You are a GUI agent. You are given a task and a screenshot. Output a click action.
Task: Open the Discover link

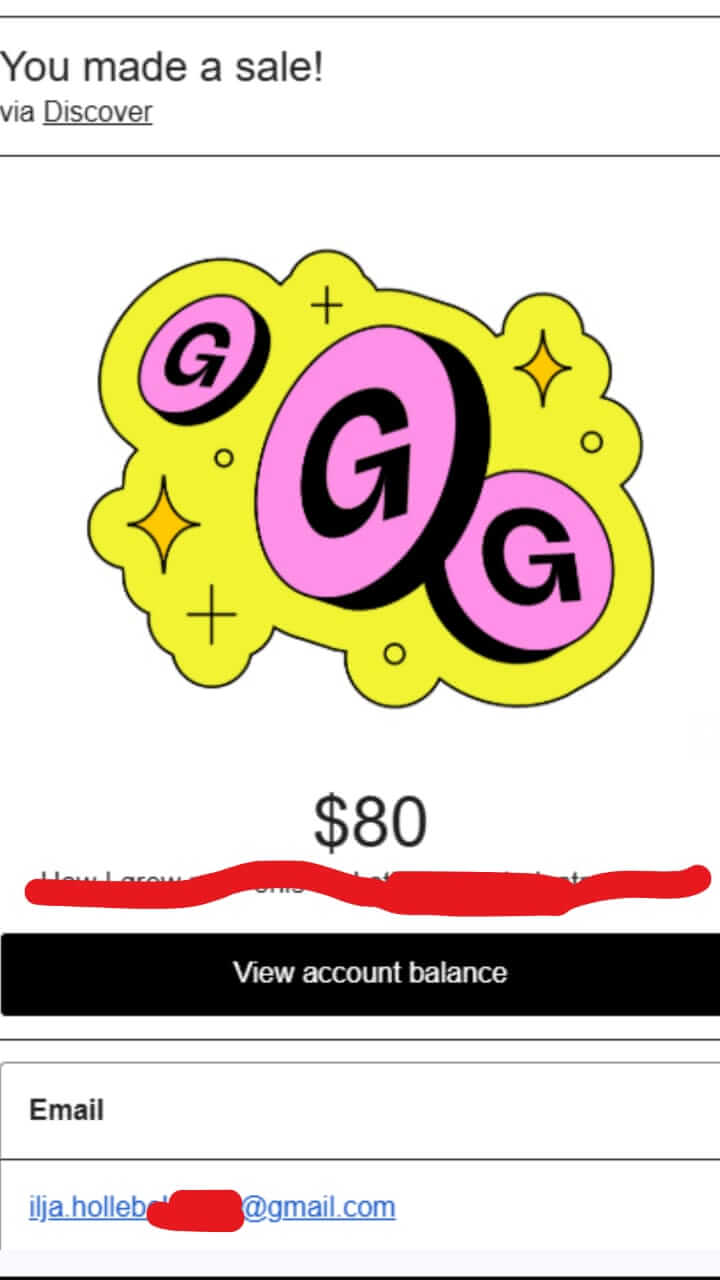97,112
